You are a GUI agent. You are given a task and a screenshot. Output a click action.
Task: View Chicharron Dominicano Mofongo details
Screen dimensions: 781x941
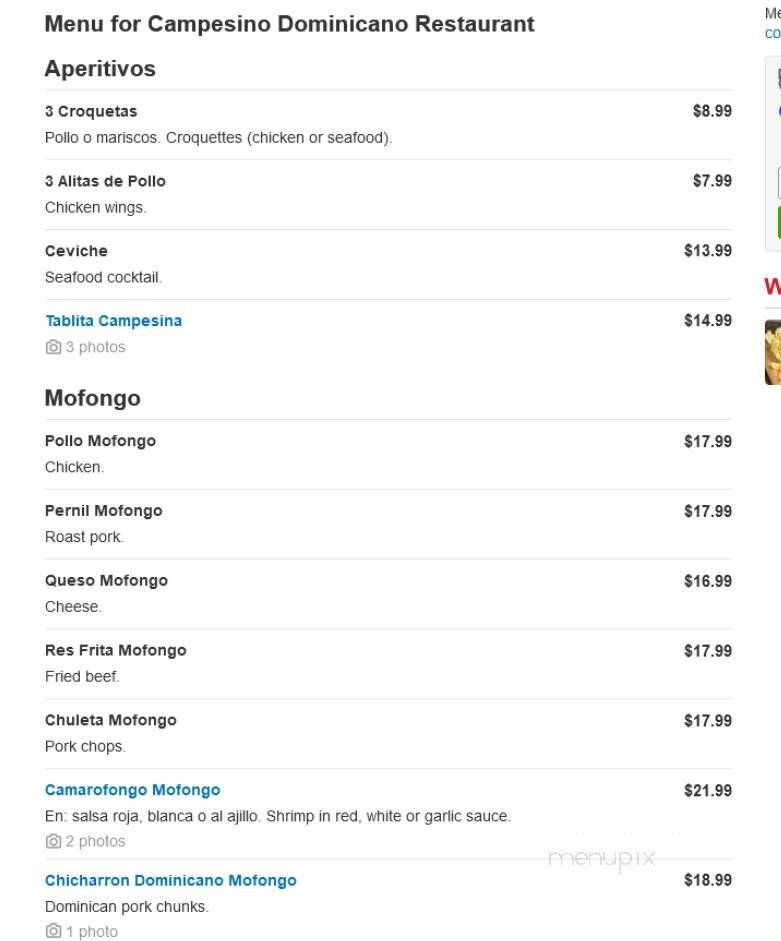(170, 880)
